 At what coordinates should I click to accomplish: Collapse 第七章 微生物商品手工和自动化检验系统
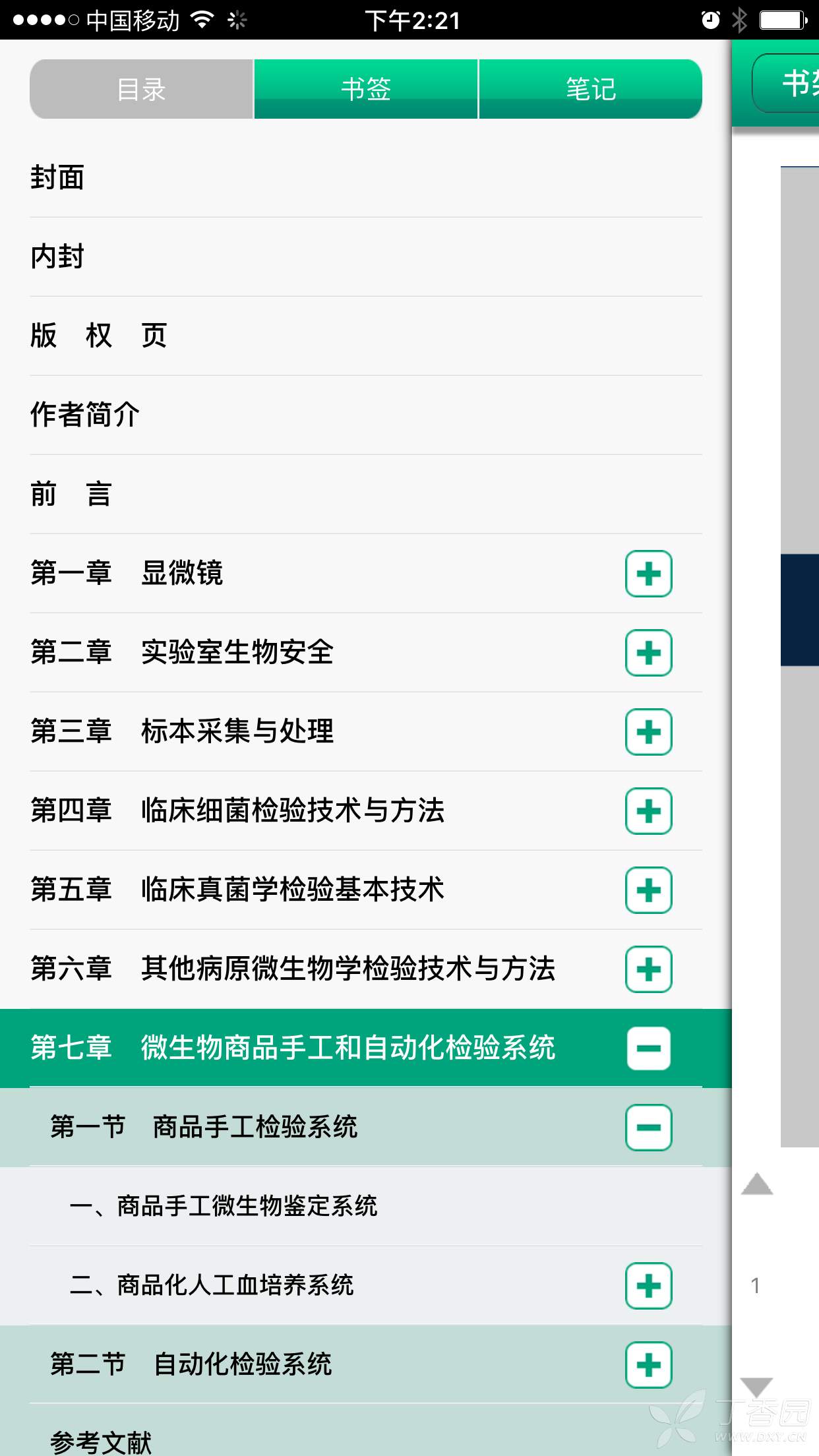pos(648,1048)
